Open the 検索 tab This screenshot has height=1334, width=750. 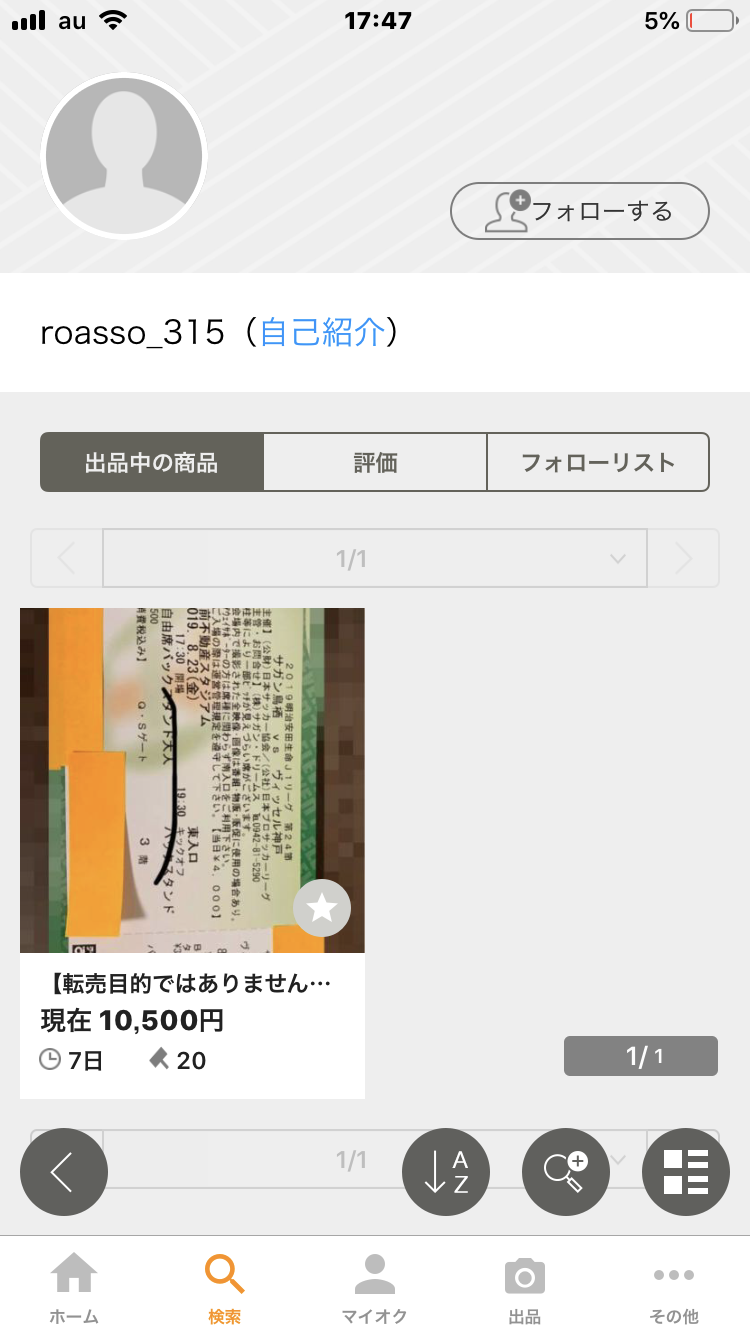point(225,1288)
